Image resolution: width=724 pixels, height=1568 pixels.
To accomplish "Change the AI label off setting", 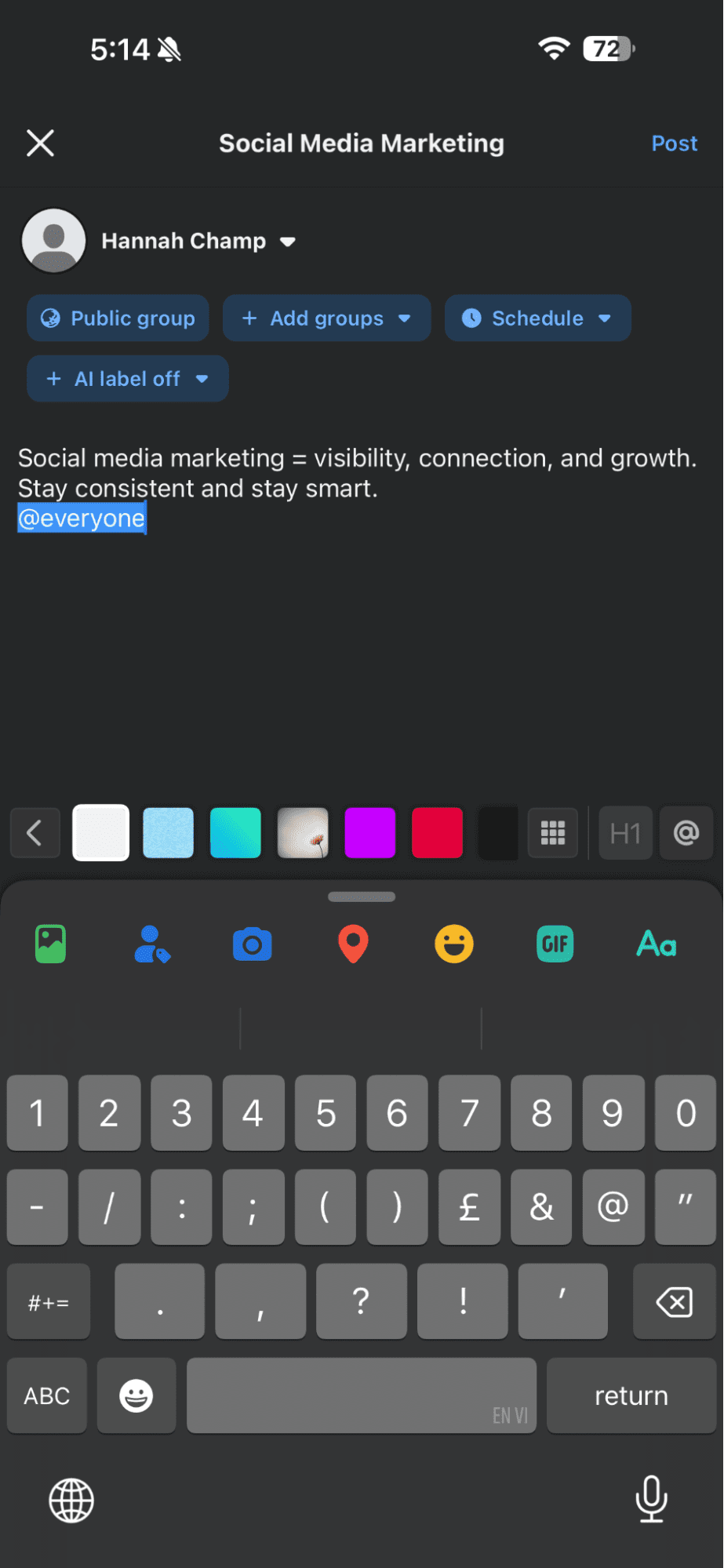I will click(x=128, y=379).
